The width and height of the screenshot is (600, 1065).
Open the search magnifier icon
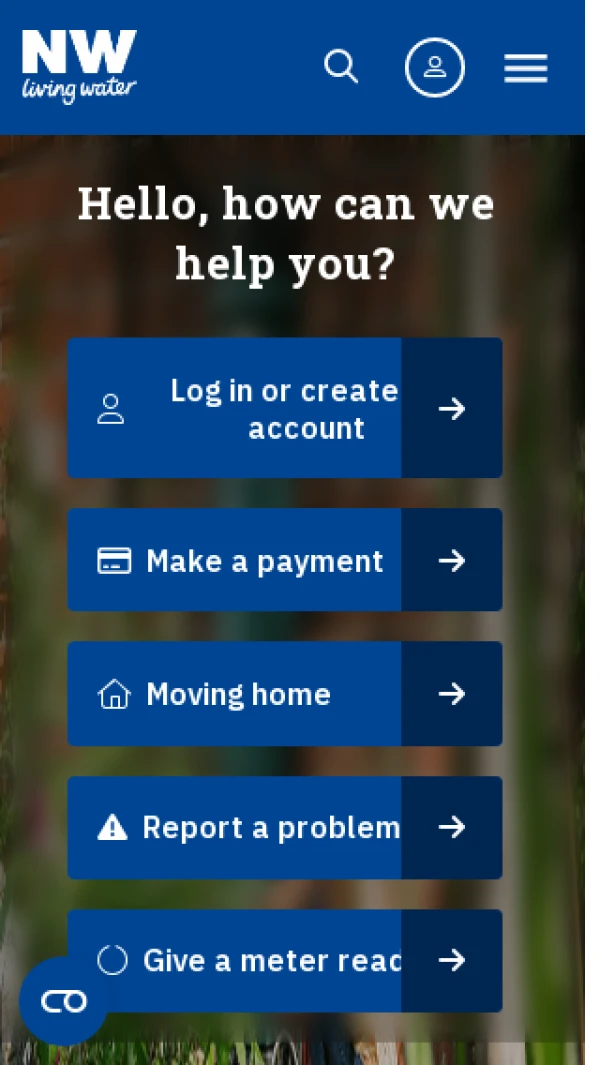pos(341,67)
